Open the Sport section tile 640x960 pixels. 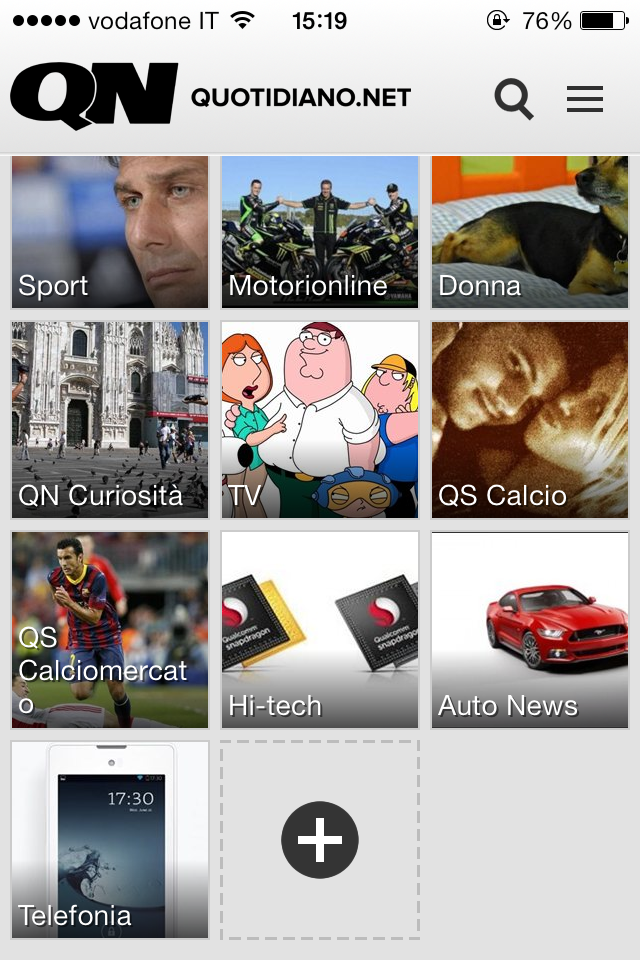pos(110,232)
